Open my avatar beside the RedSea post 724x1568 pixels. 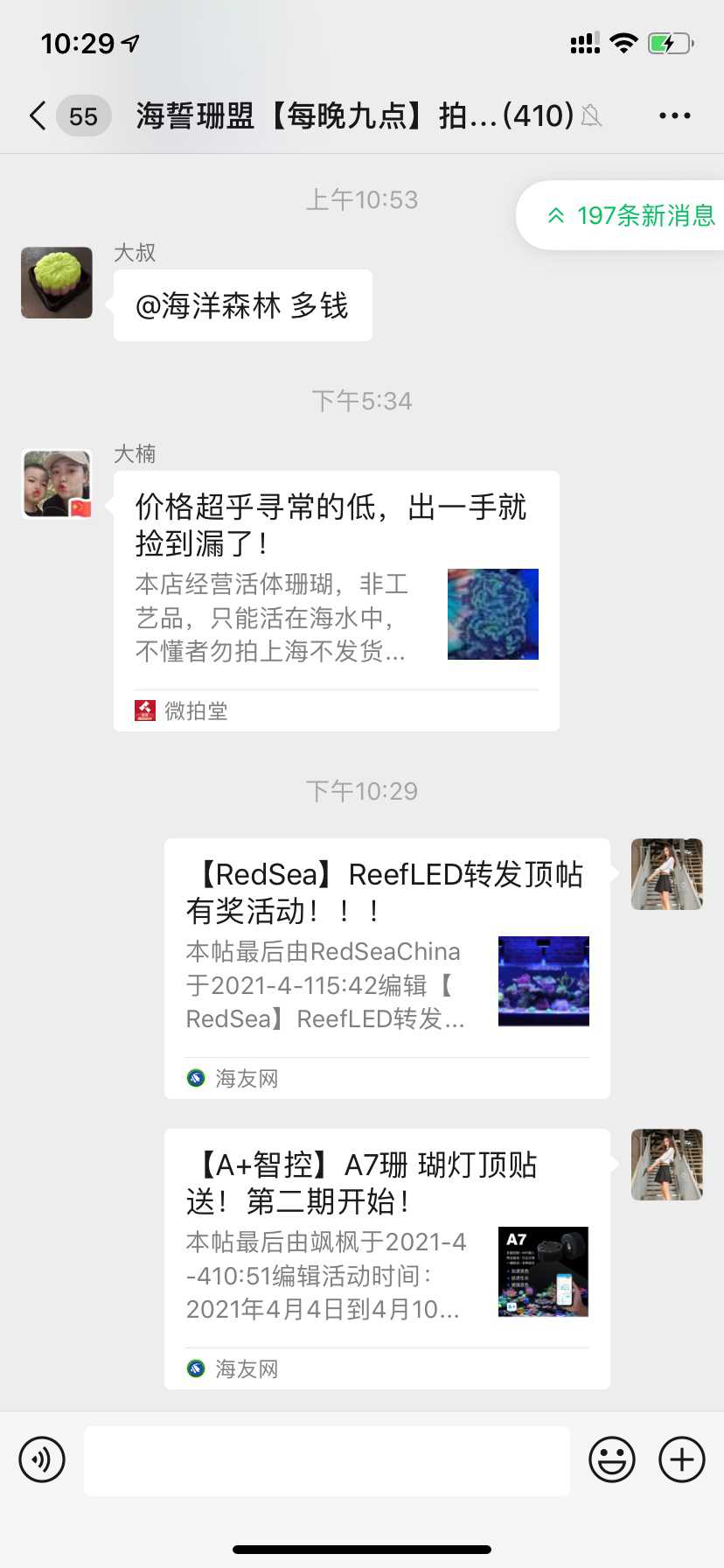click(667, 874)
